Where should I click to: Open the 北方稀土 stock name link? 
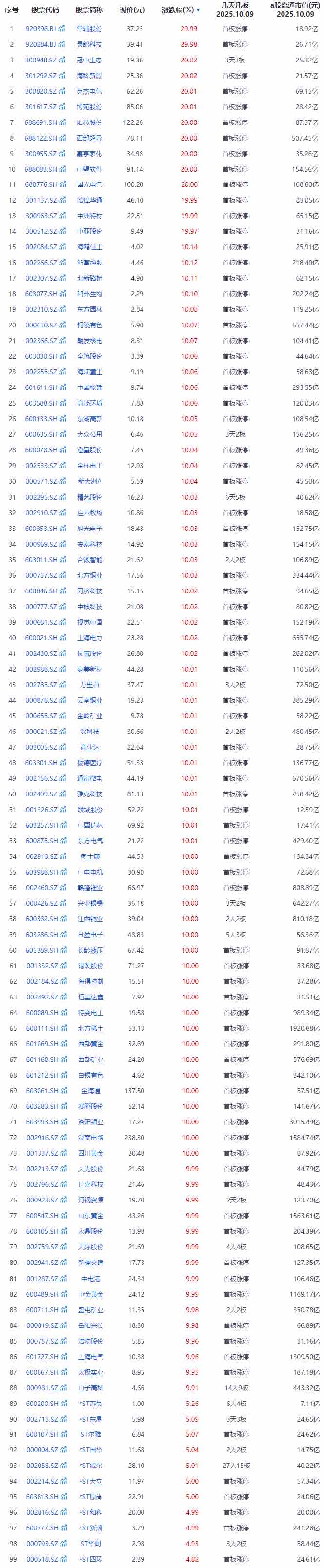(89, 1028)
